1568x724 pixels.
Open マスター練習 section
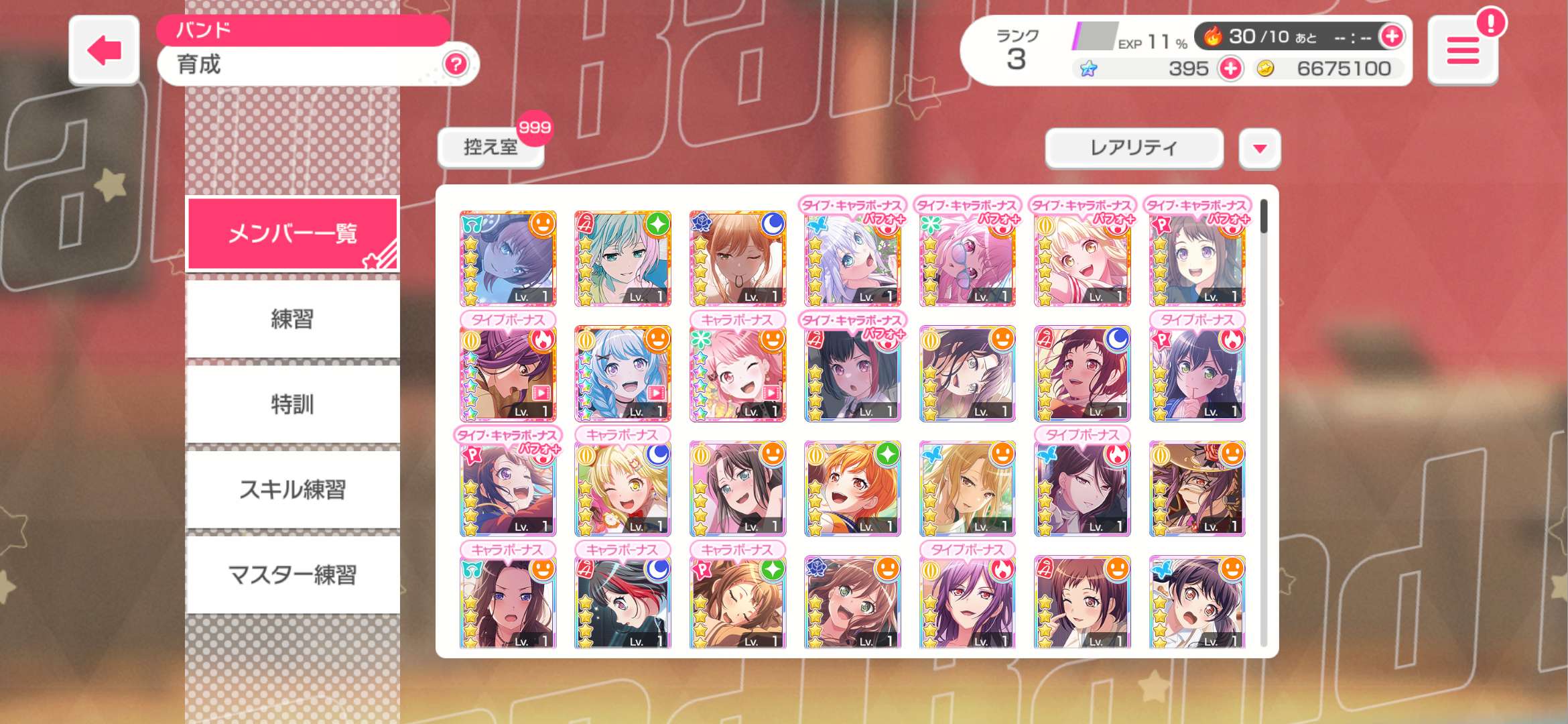[x=293, y=575]
